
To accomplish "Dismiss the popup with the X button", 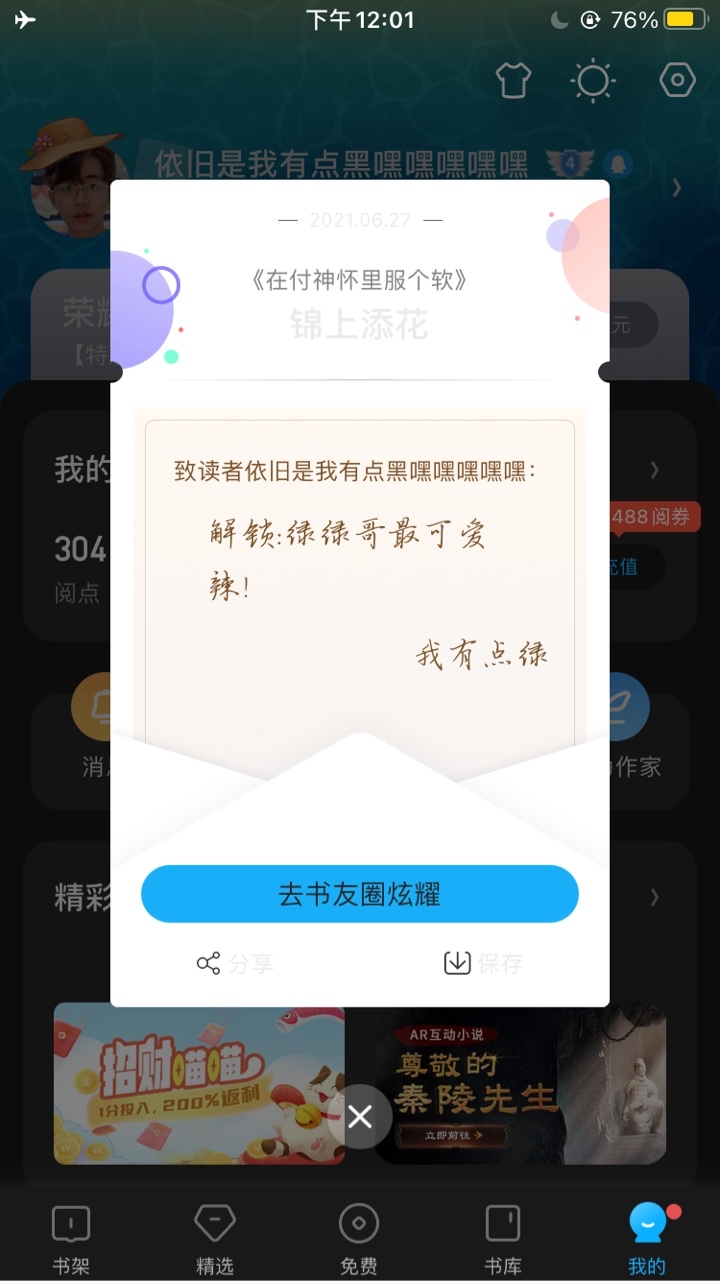I will (360, 1116).
